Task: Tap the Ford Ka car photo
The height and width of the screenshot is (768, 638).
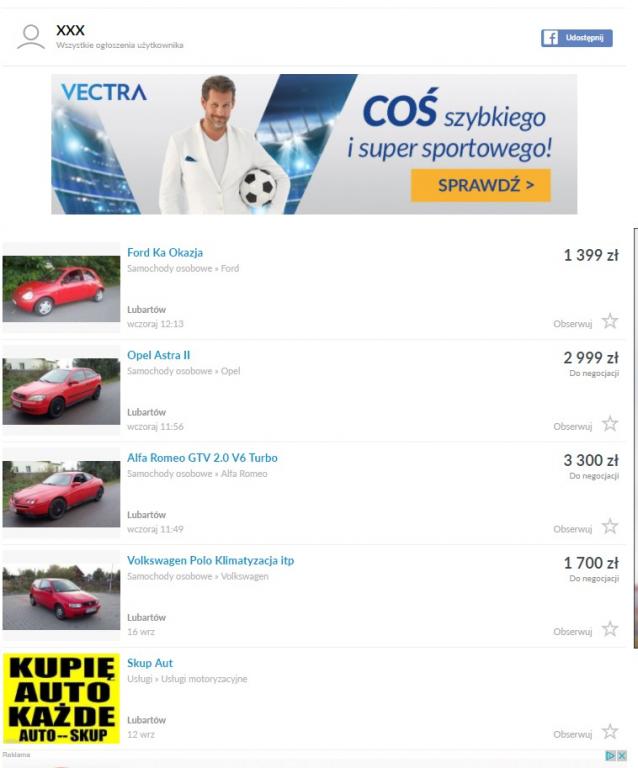Action: click(61, 287)
